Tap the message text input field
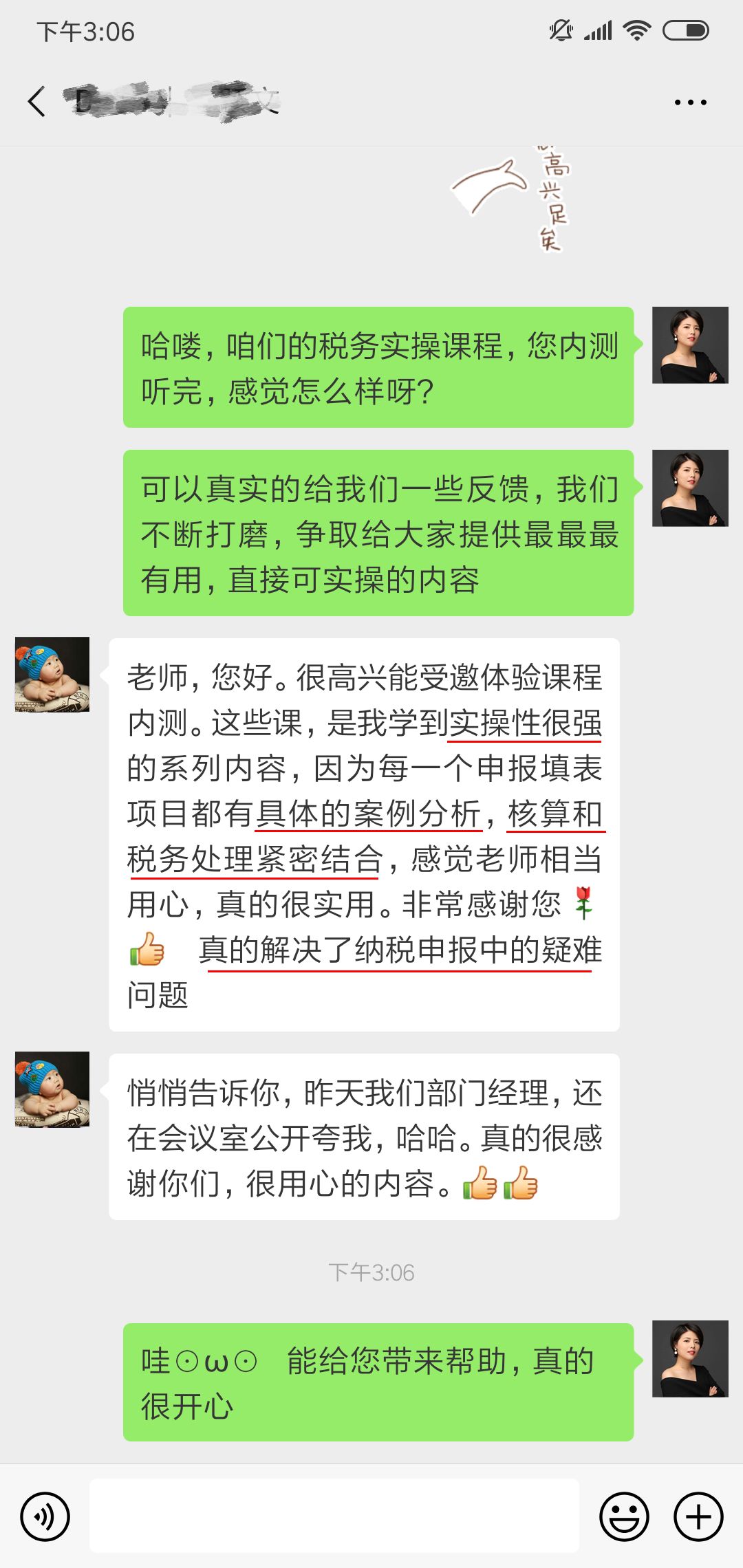This screenshot has width=743, height=1568. (334, 1516)
